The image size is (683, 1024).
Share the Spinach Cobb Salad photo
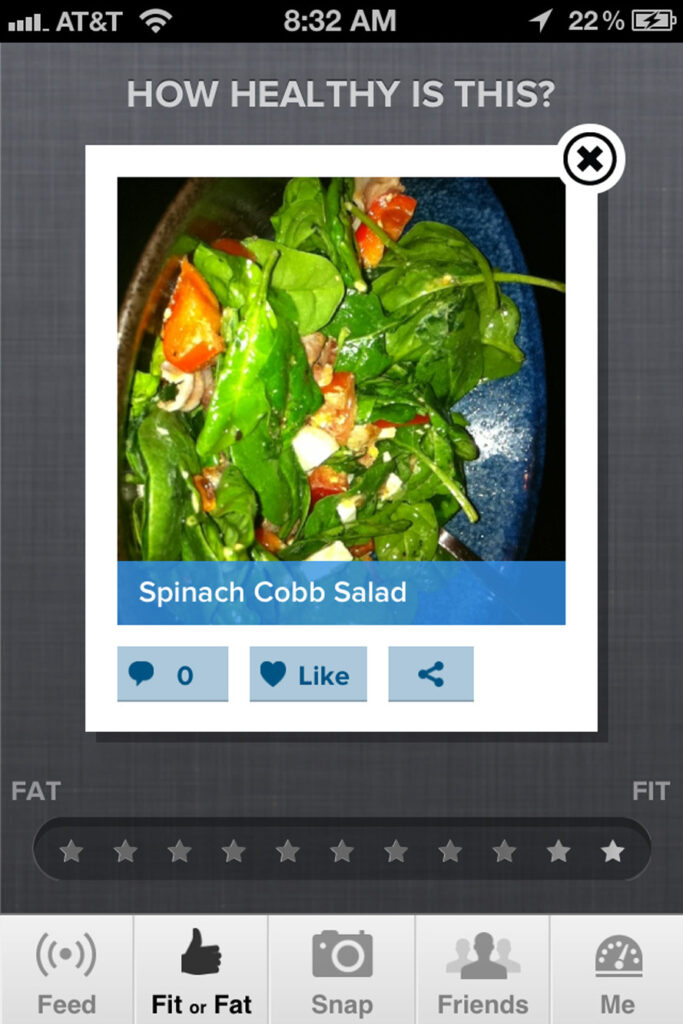click(x=431, y=675)
